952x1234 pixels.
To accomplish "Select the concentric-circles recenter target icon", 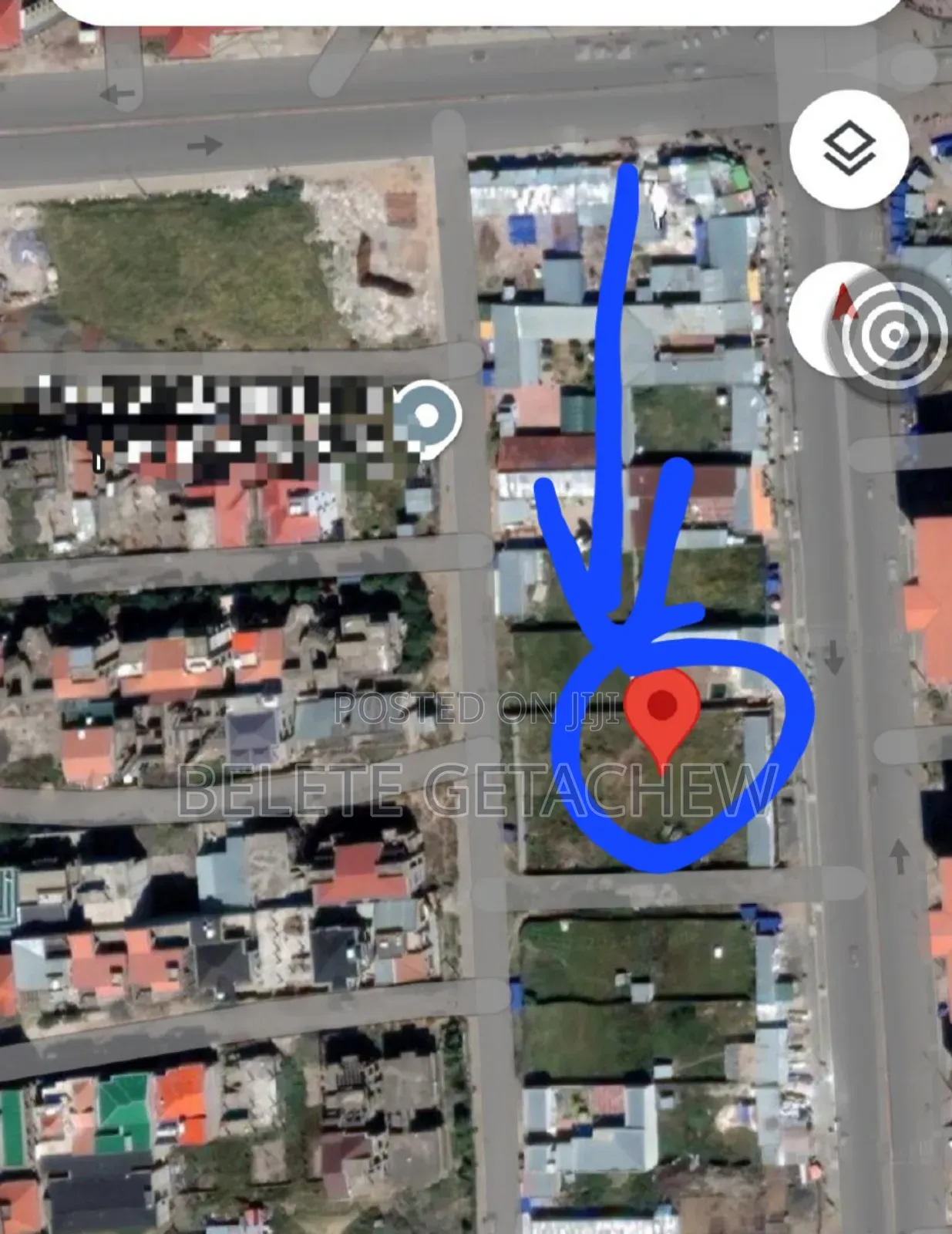I will (894, 335).
